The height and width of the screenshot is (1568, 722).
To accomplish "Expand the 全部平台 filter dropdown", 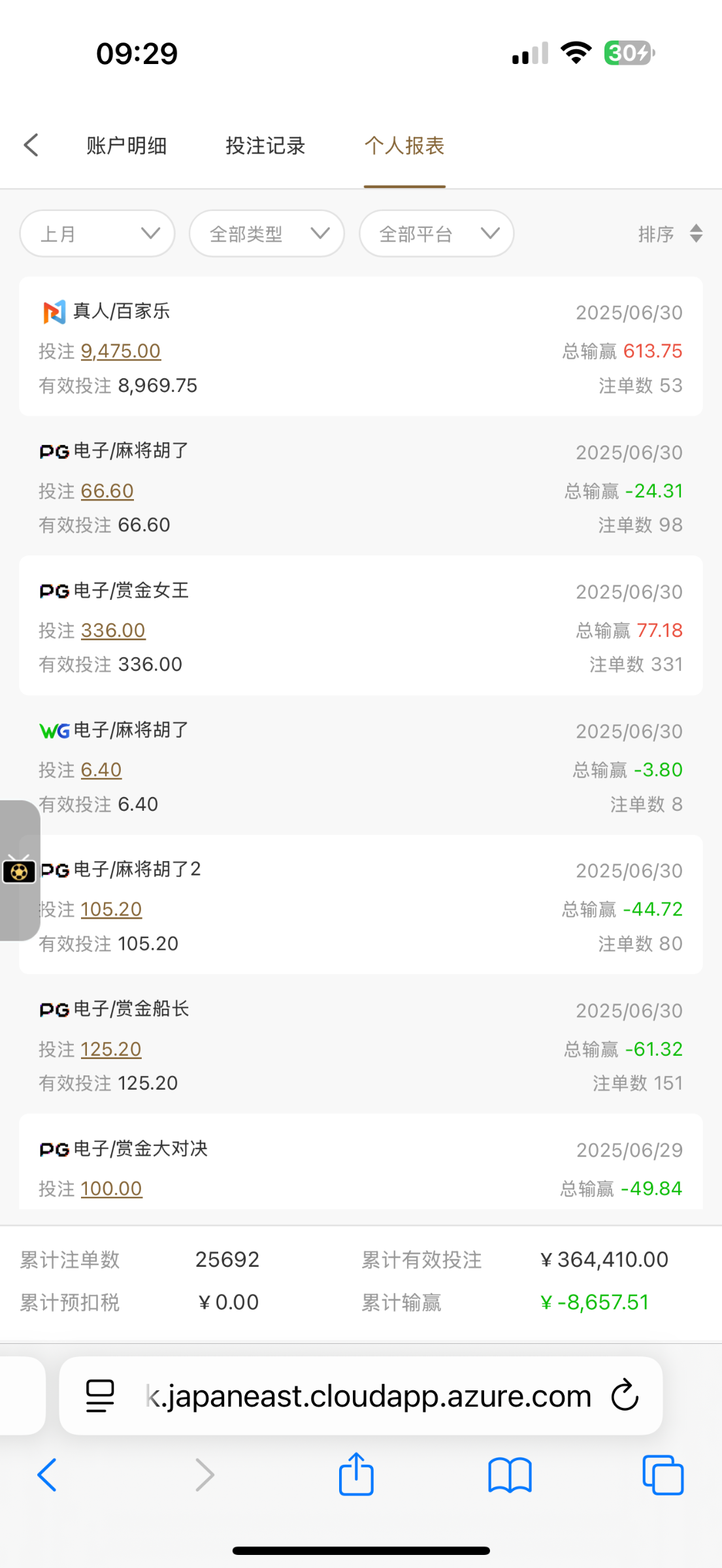I will coord(436,234).
